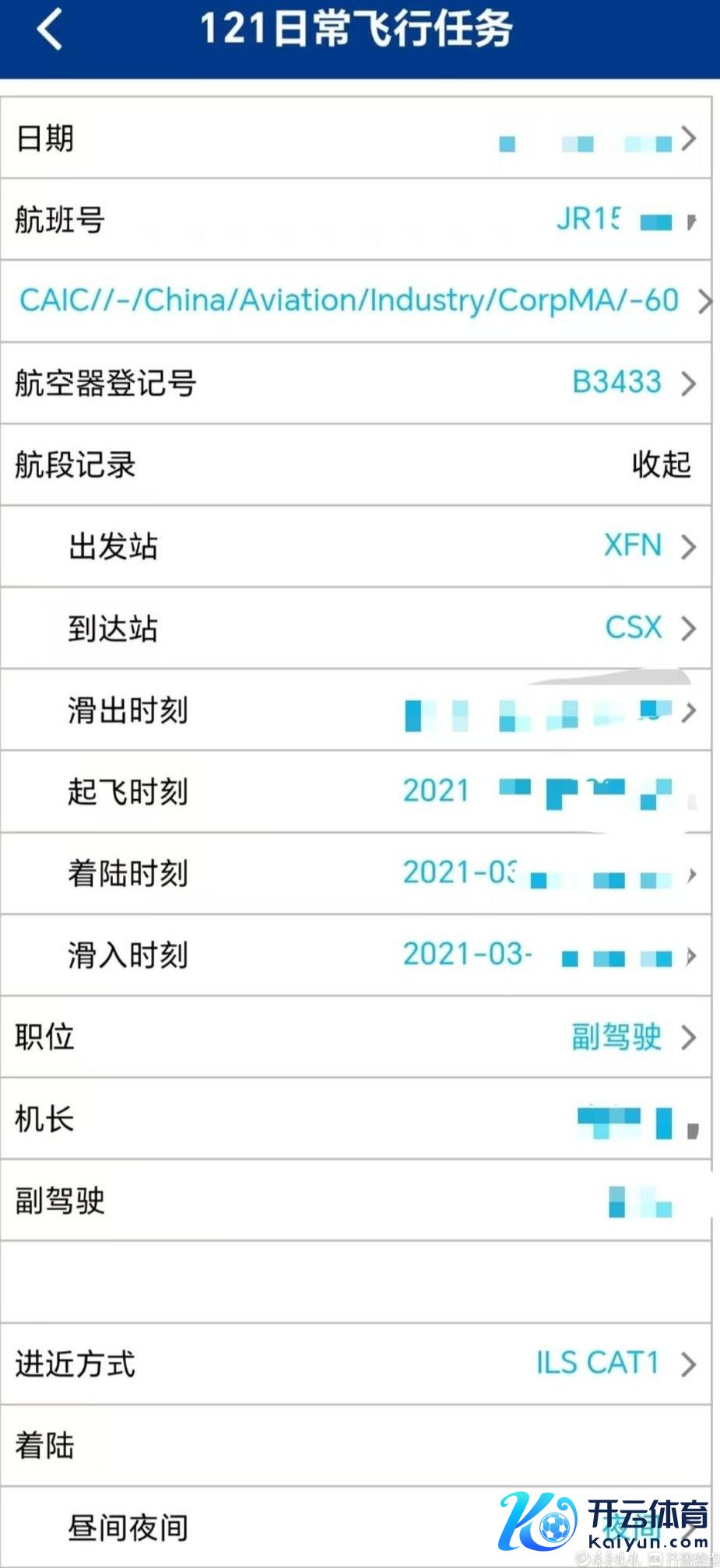Set the 滑入时刻 taxi-in time
720x1568 pixels.
pyautogui.click(x=356, y=956)
